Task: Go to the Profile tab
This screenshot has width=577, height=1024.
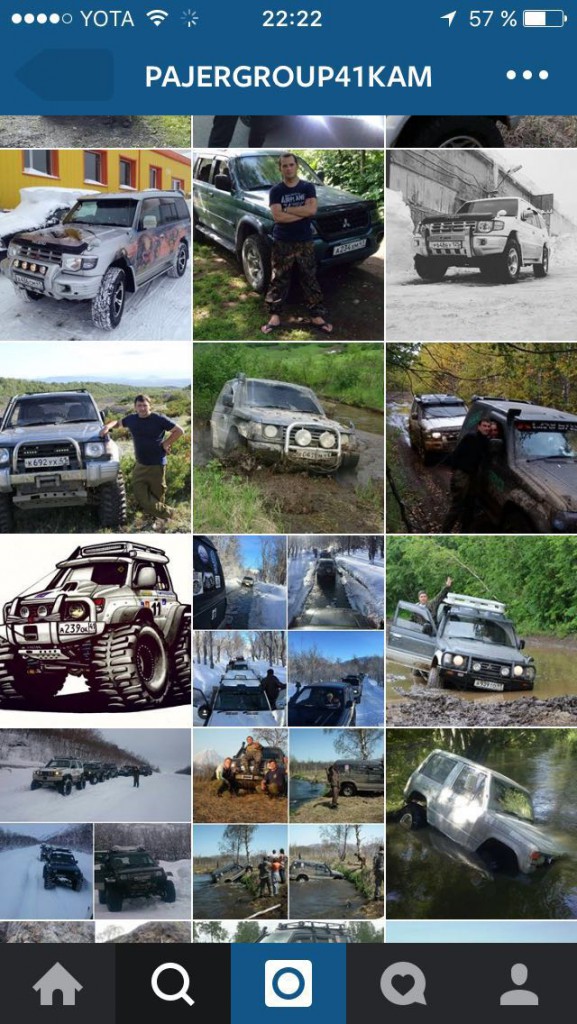Action: coord(520,984)
